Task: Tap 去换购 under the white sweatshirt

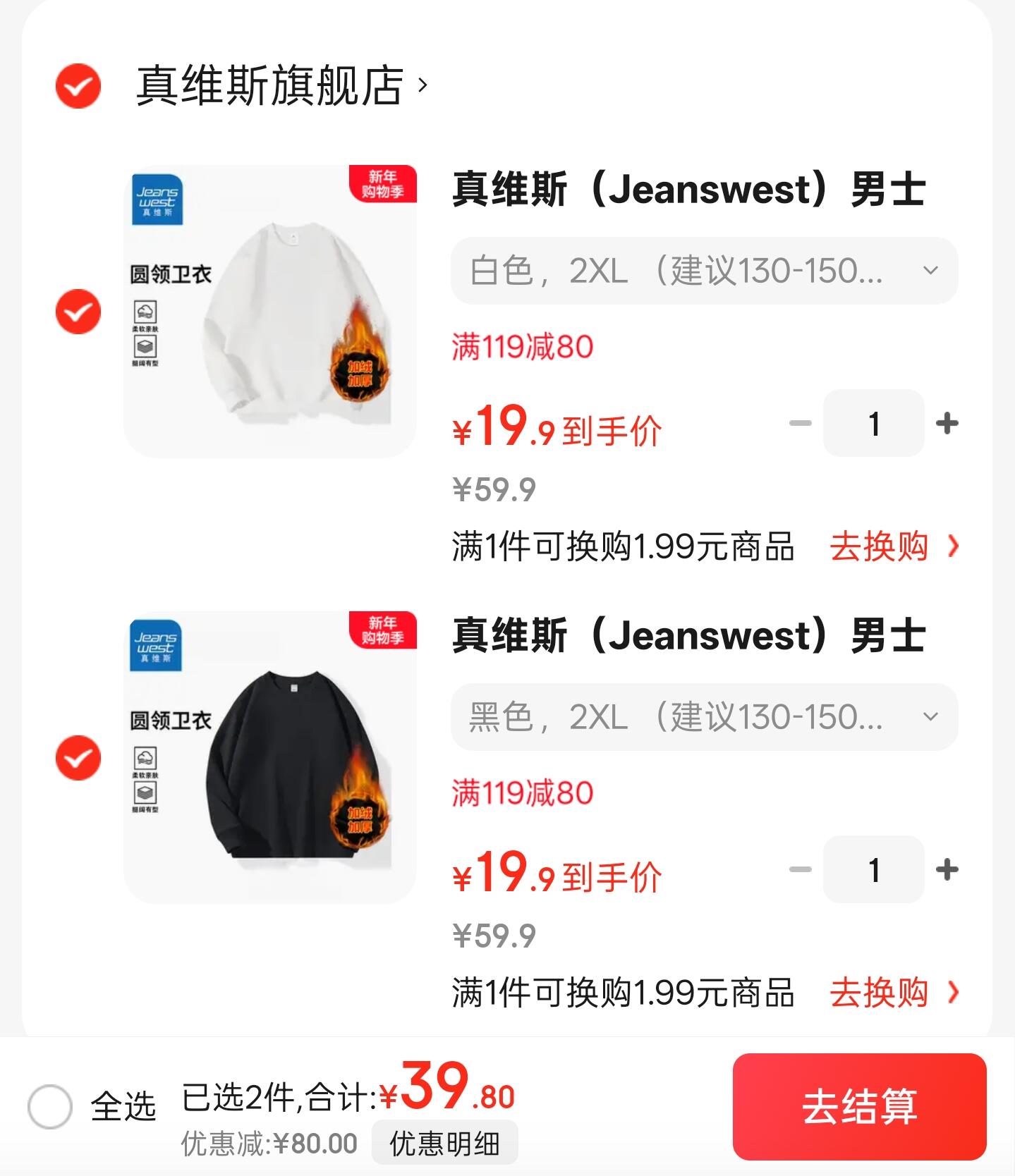Action: click(x=893, y=546)
